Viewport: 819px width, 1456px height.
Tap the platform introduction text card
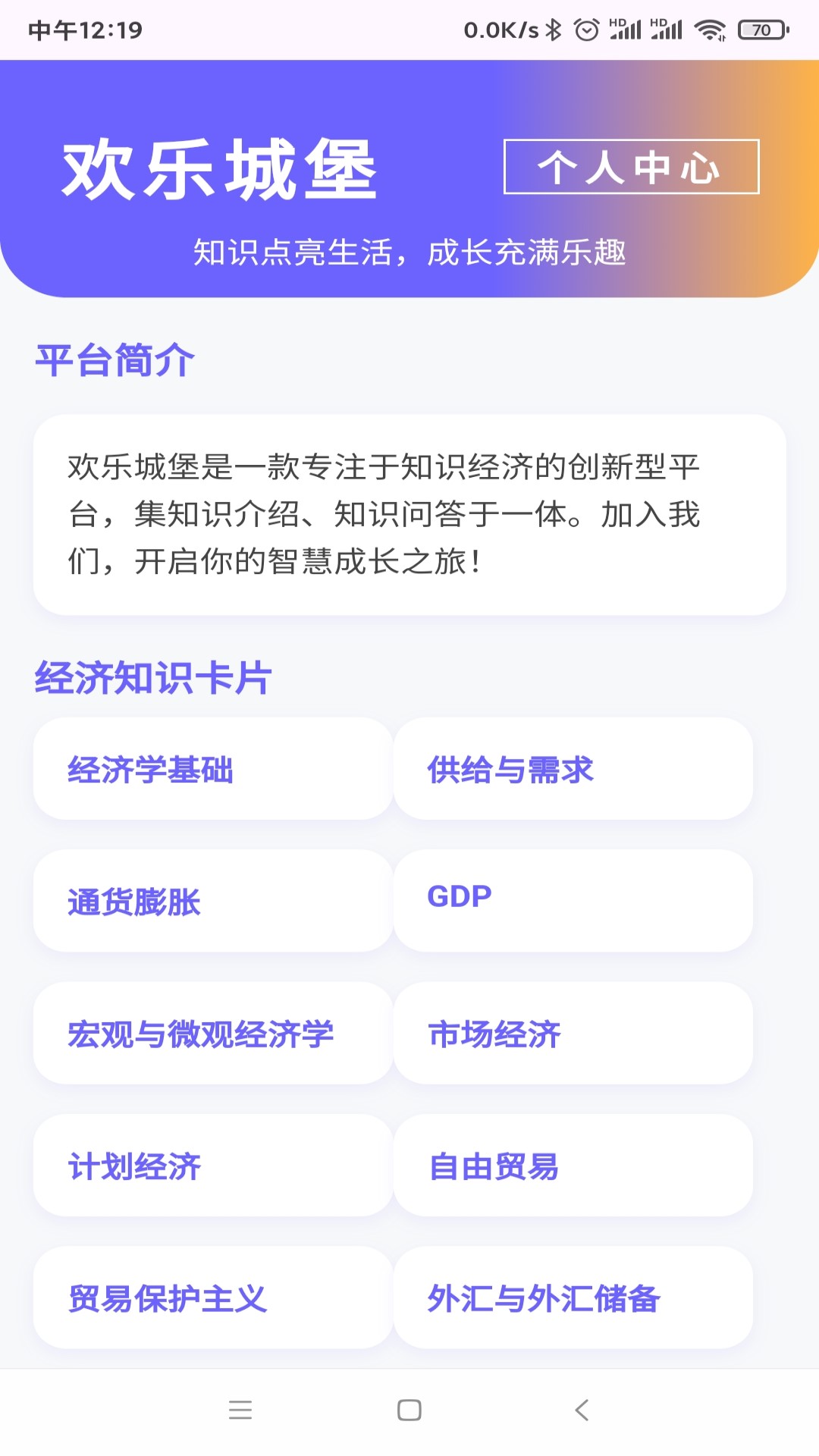409,514
